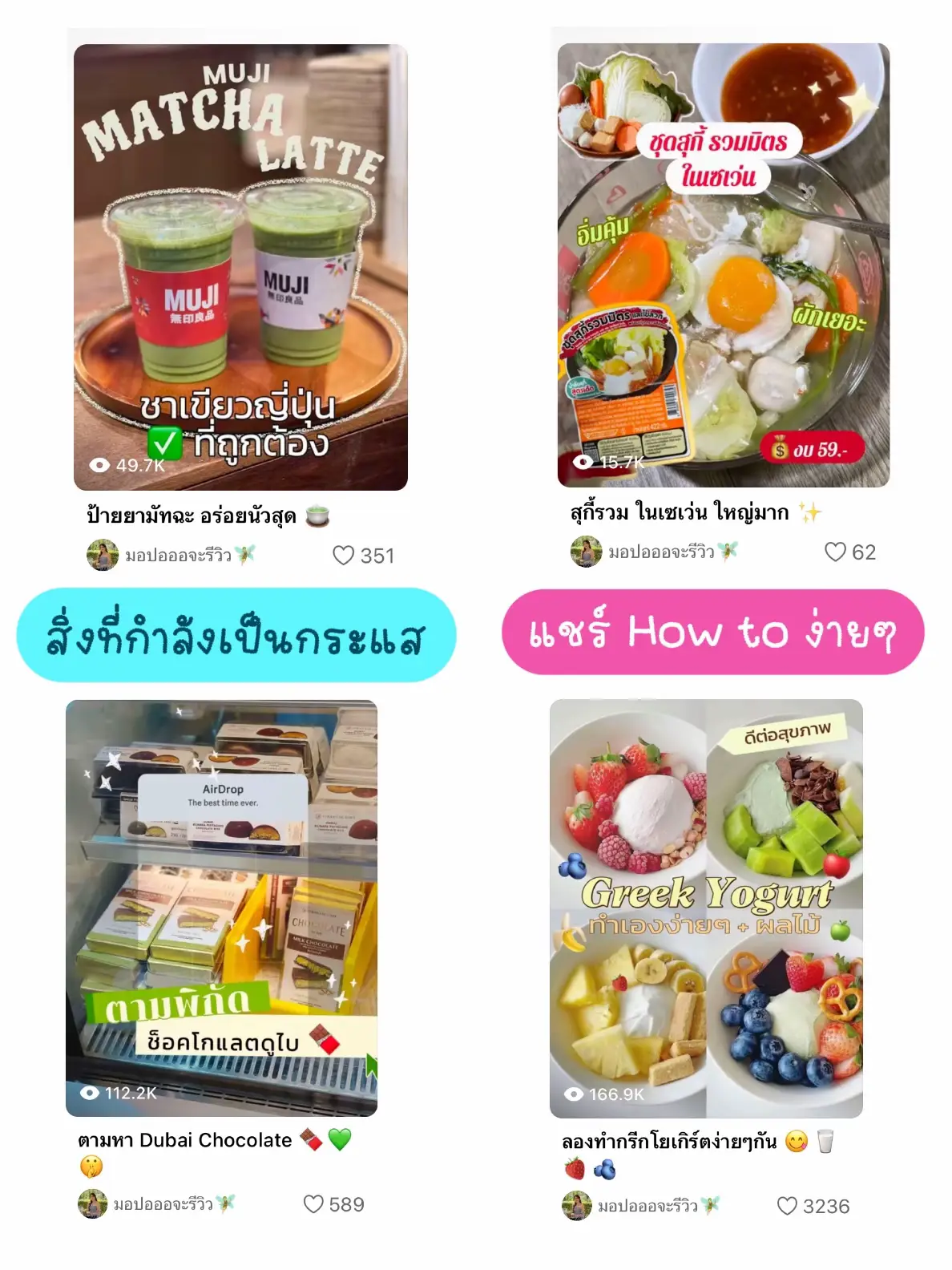This screenshot has width=952, height=1270.
Task: Open post titled สุกี้รวม ในเซเว่น ใหญ่มาก
Action: (677, 512)
